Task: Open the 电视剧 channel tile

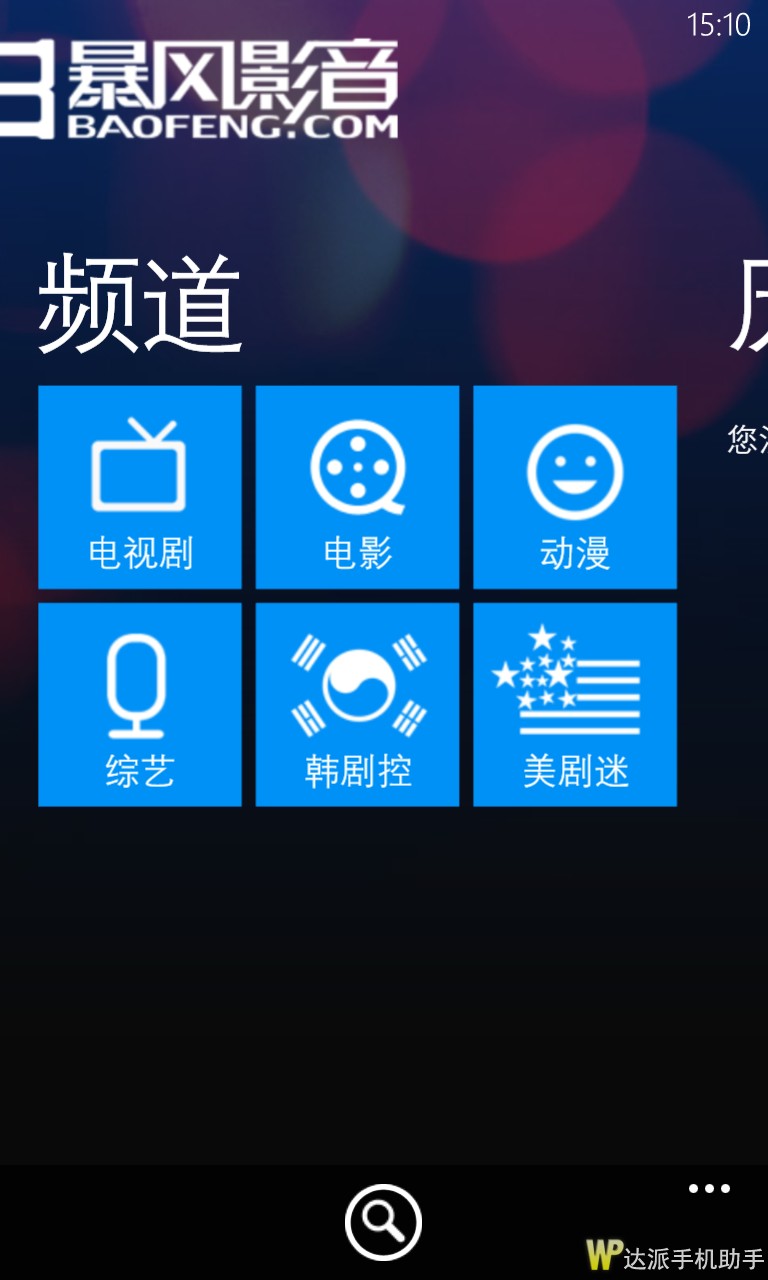Action: (x=140, y=487)
